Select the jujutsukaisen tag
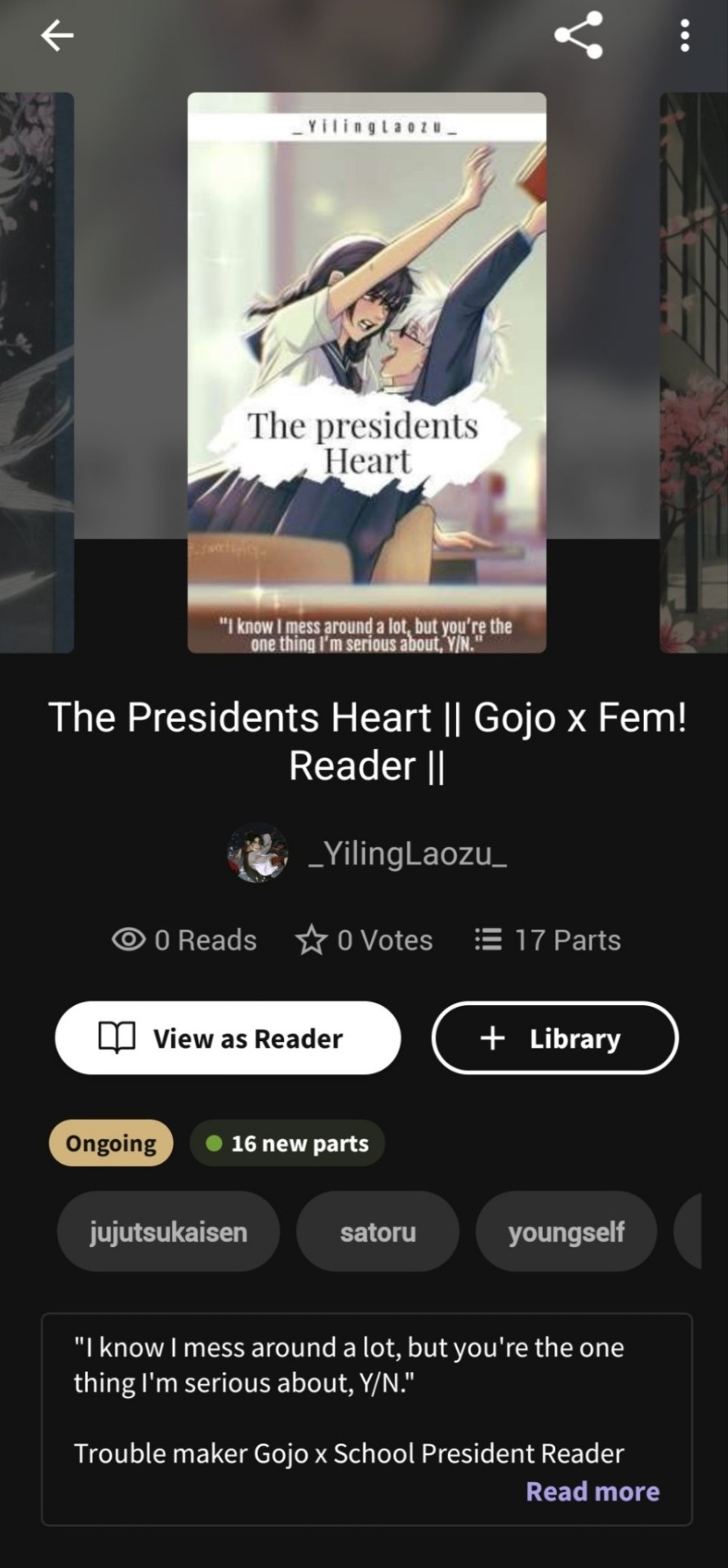The image size is (728, 1568). click(x=168, y=1232)
